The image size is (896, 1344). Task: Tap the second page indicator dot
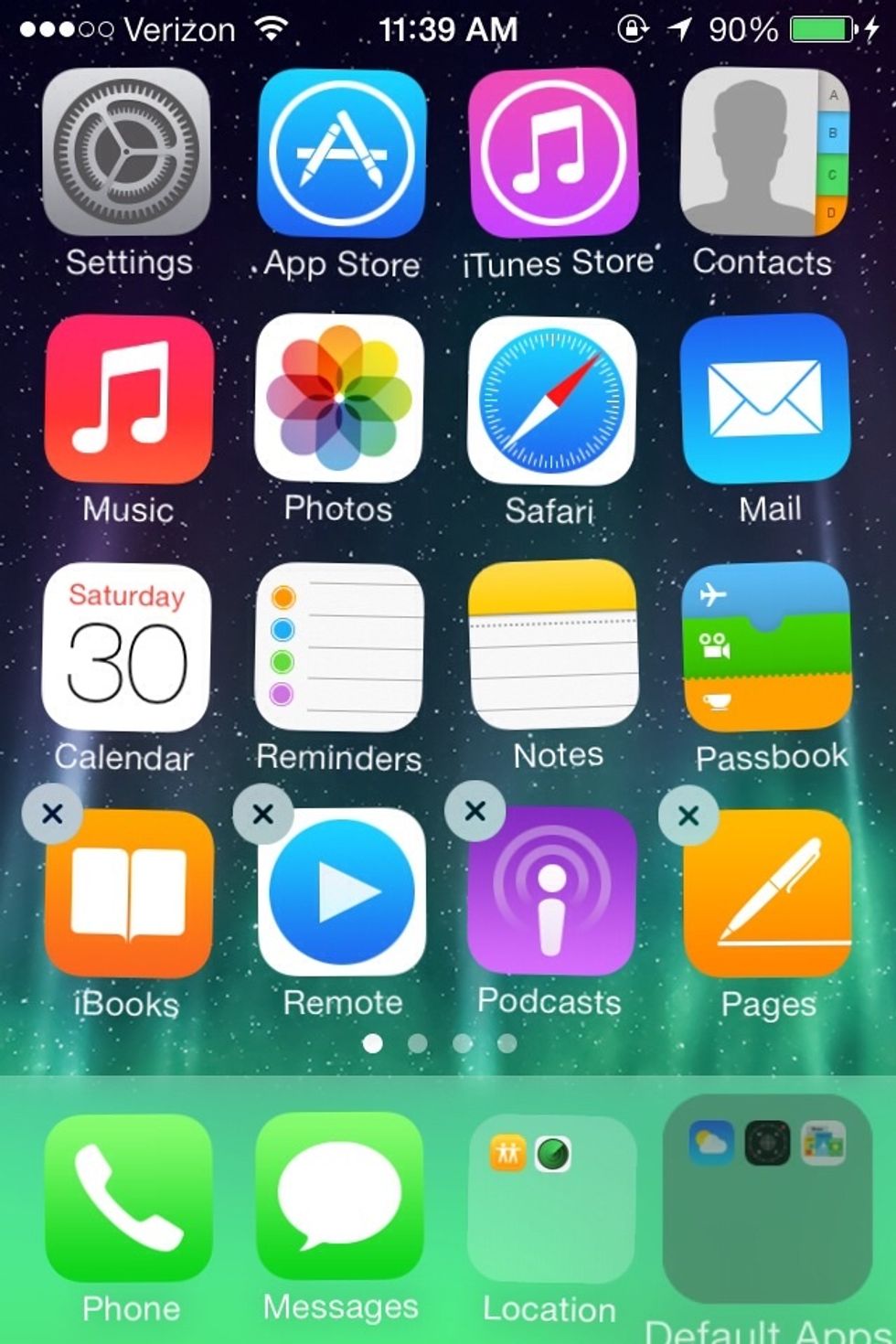(418, 1043)
